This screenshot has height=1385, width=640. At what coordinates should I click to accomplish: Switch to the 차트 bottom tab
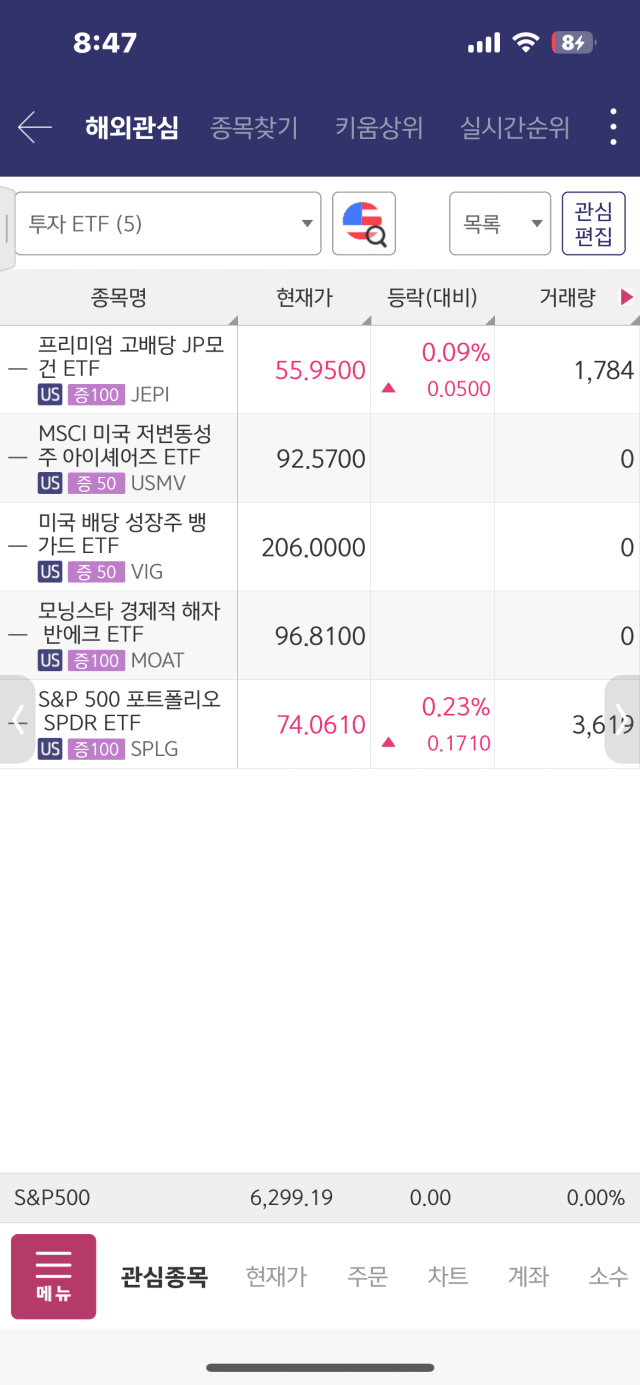(448, 1277)
